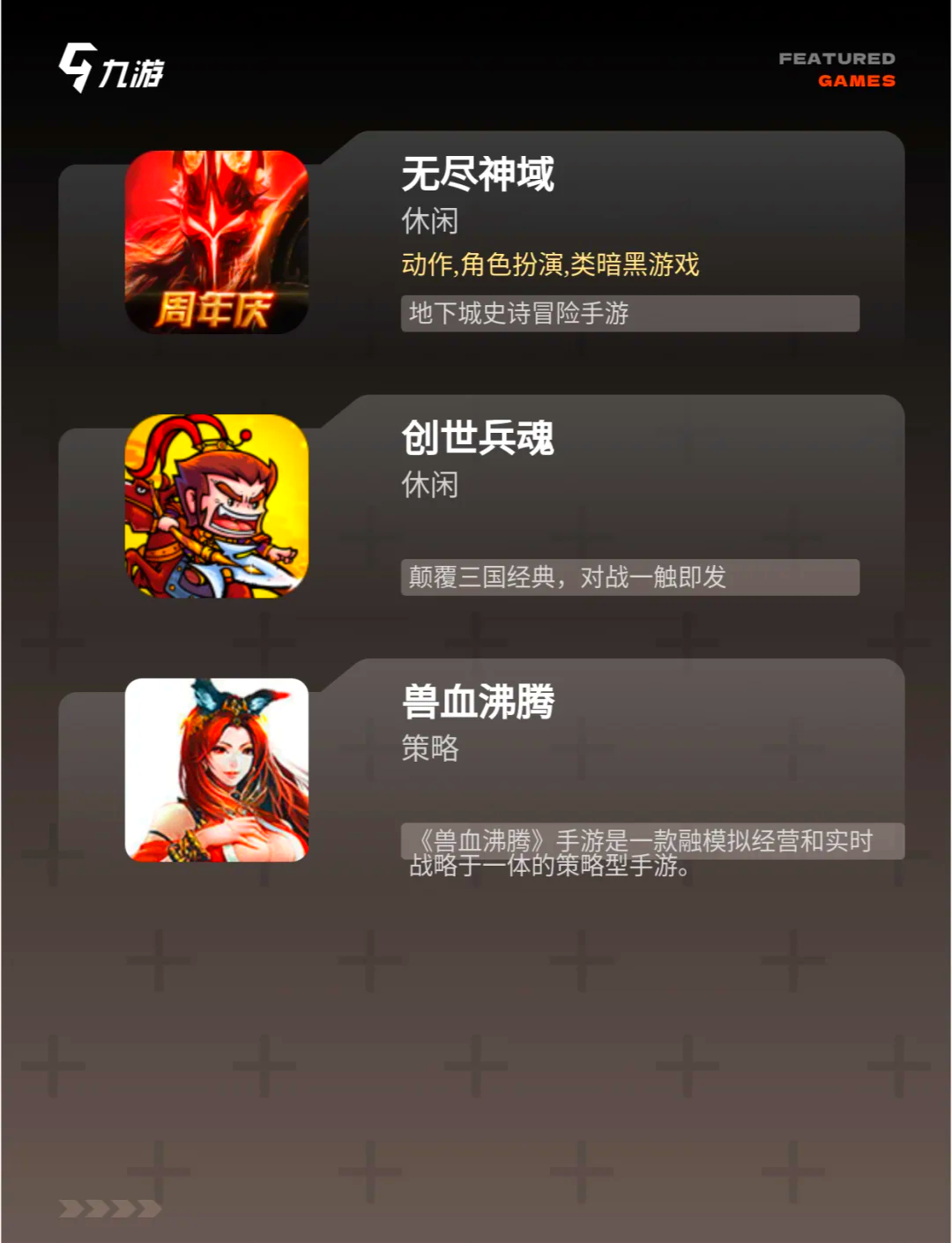Click the 颠覆三国经典 description bar
This screenshot has height=1243, width=952.
click(630, 578)
